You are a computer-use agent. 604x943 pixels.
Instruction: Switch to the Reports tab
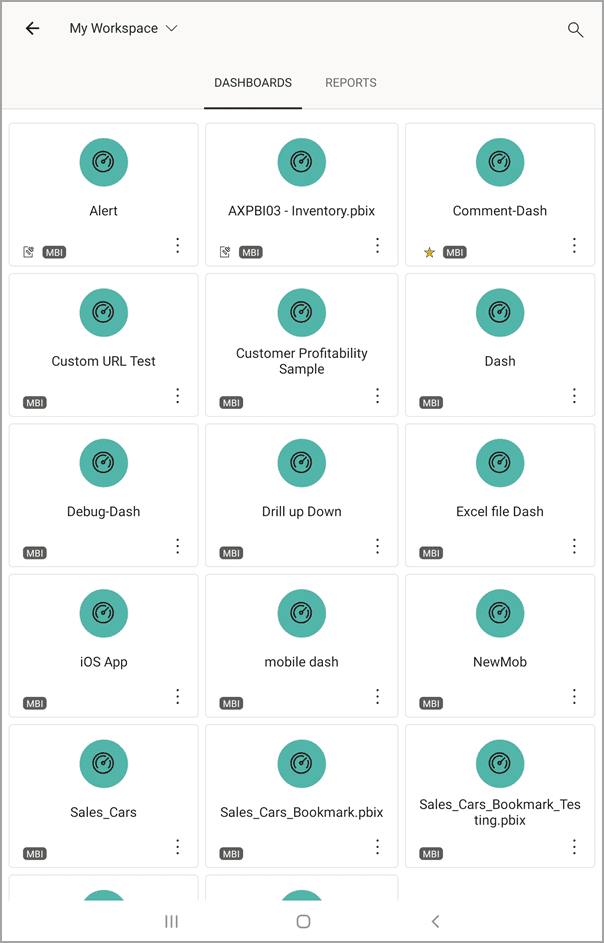point(350,83)
